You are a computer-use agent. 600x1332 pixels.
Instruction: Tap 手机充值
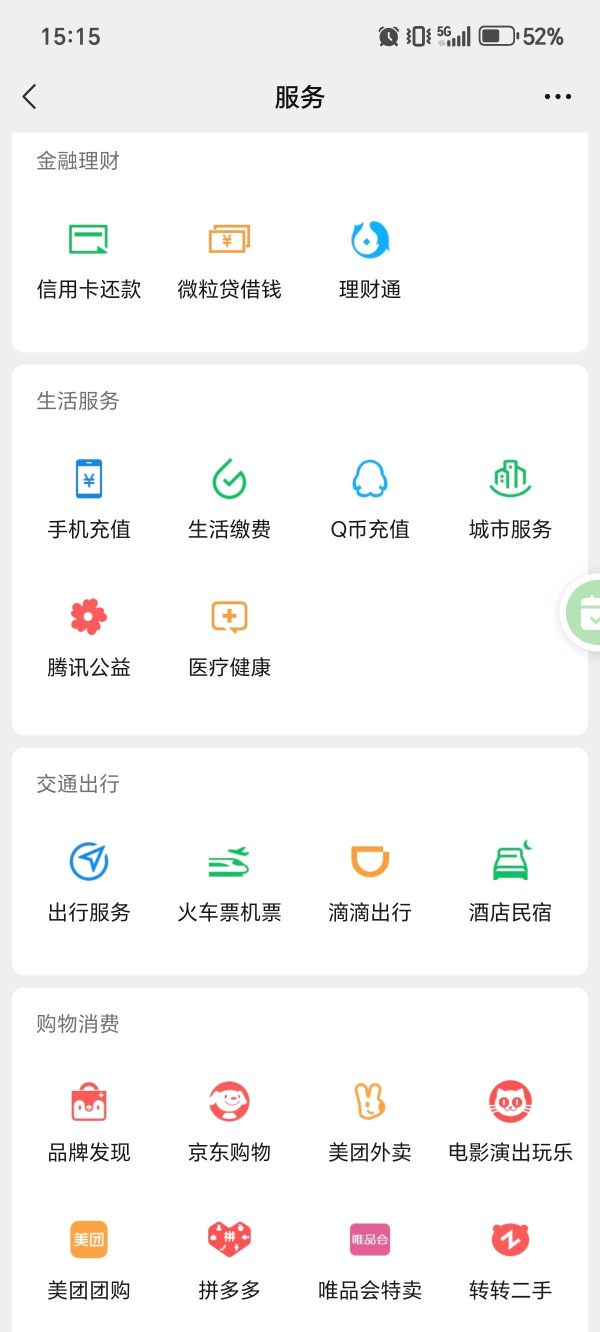point(89,499)
